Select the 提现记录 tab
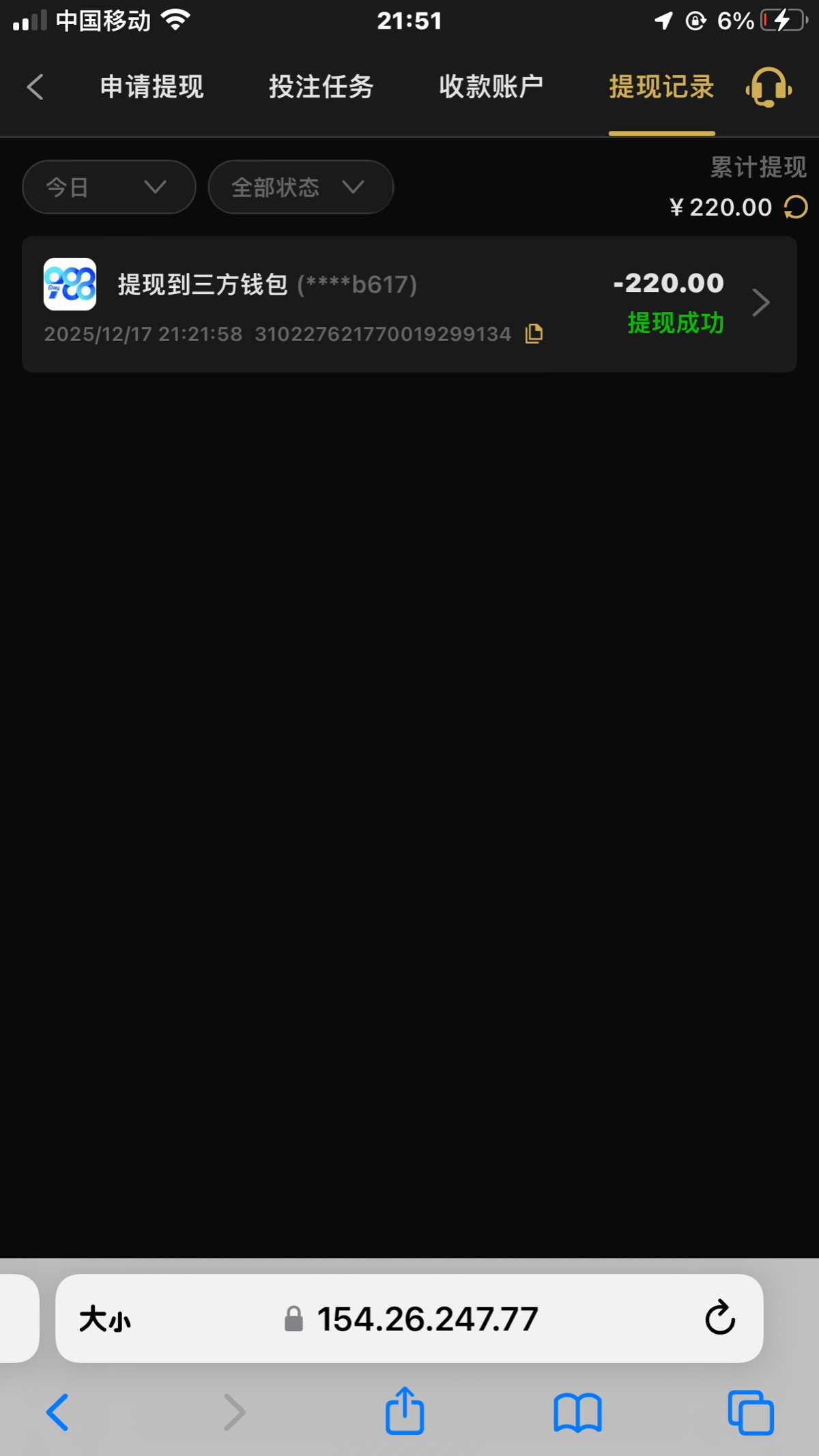This screenshot has width=819, height=1456. point(661,87)
